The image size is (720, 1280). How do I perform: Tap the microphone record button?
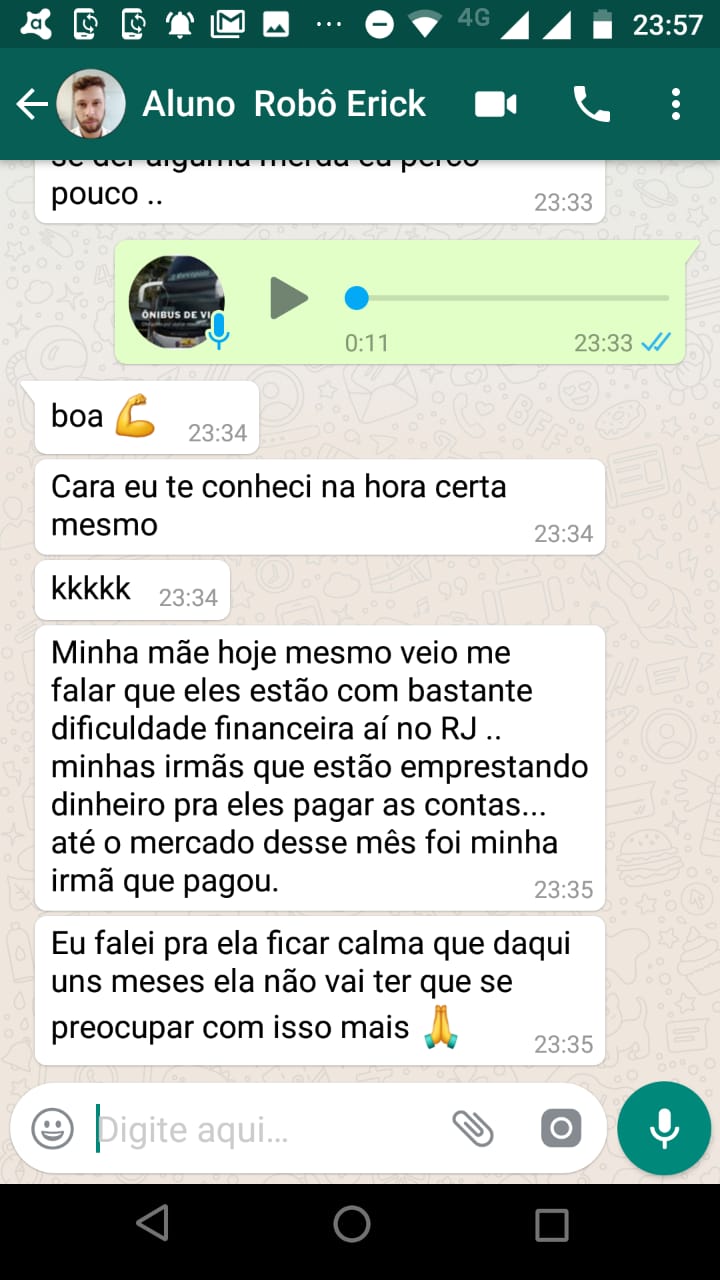pyautogui.click(x=664, y=1129)
